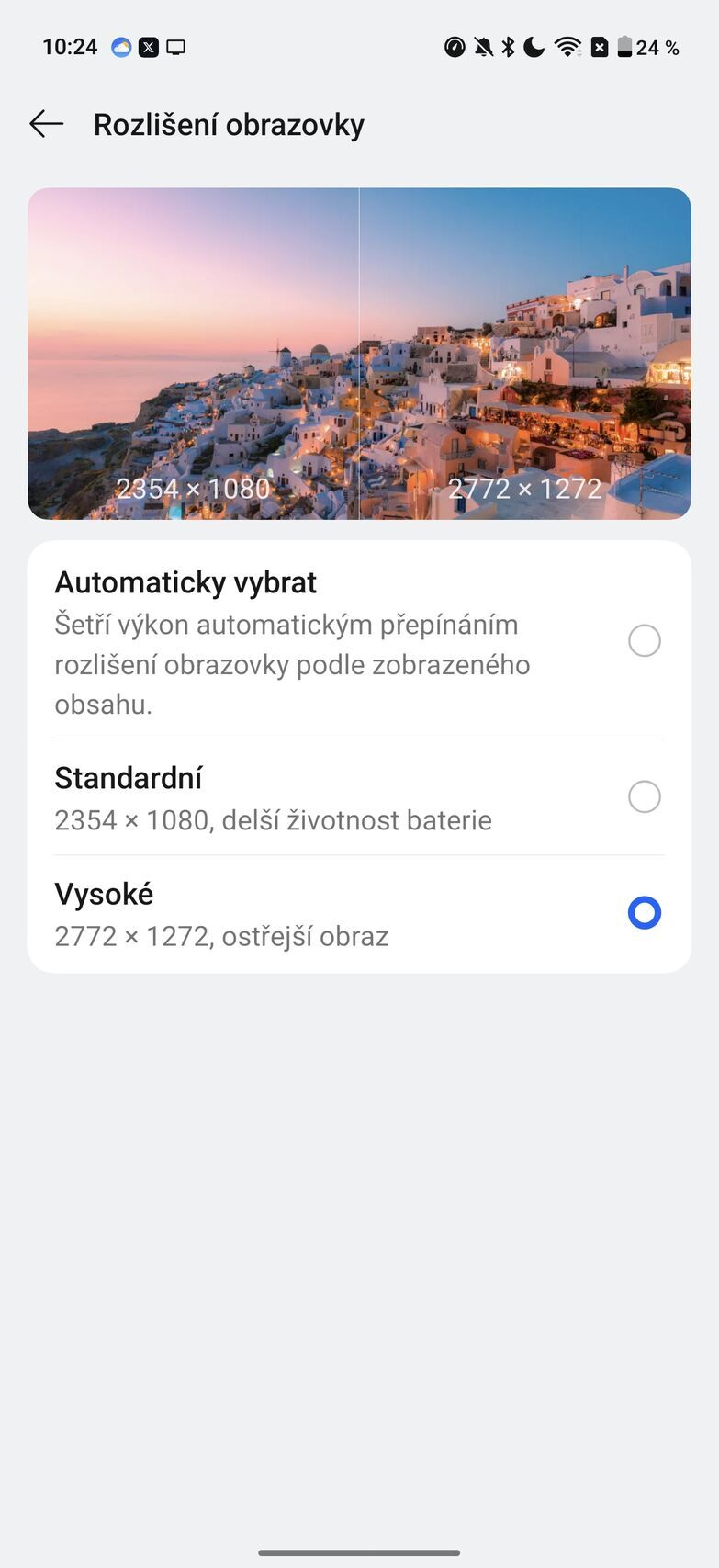Tap the X app notification icon

tap(150, 46)
